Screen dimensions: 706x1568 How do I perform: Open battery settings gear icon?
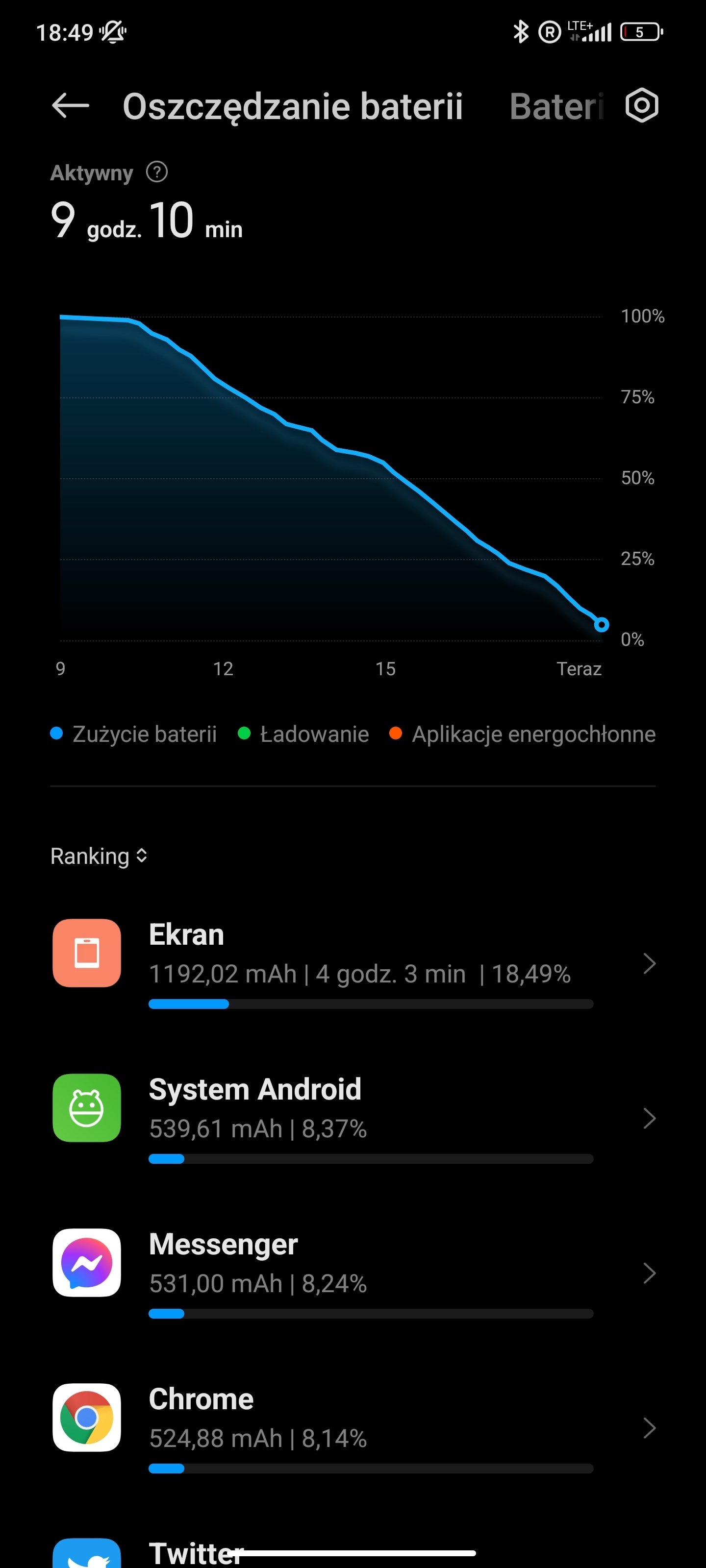coord(641,106)
